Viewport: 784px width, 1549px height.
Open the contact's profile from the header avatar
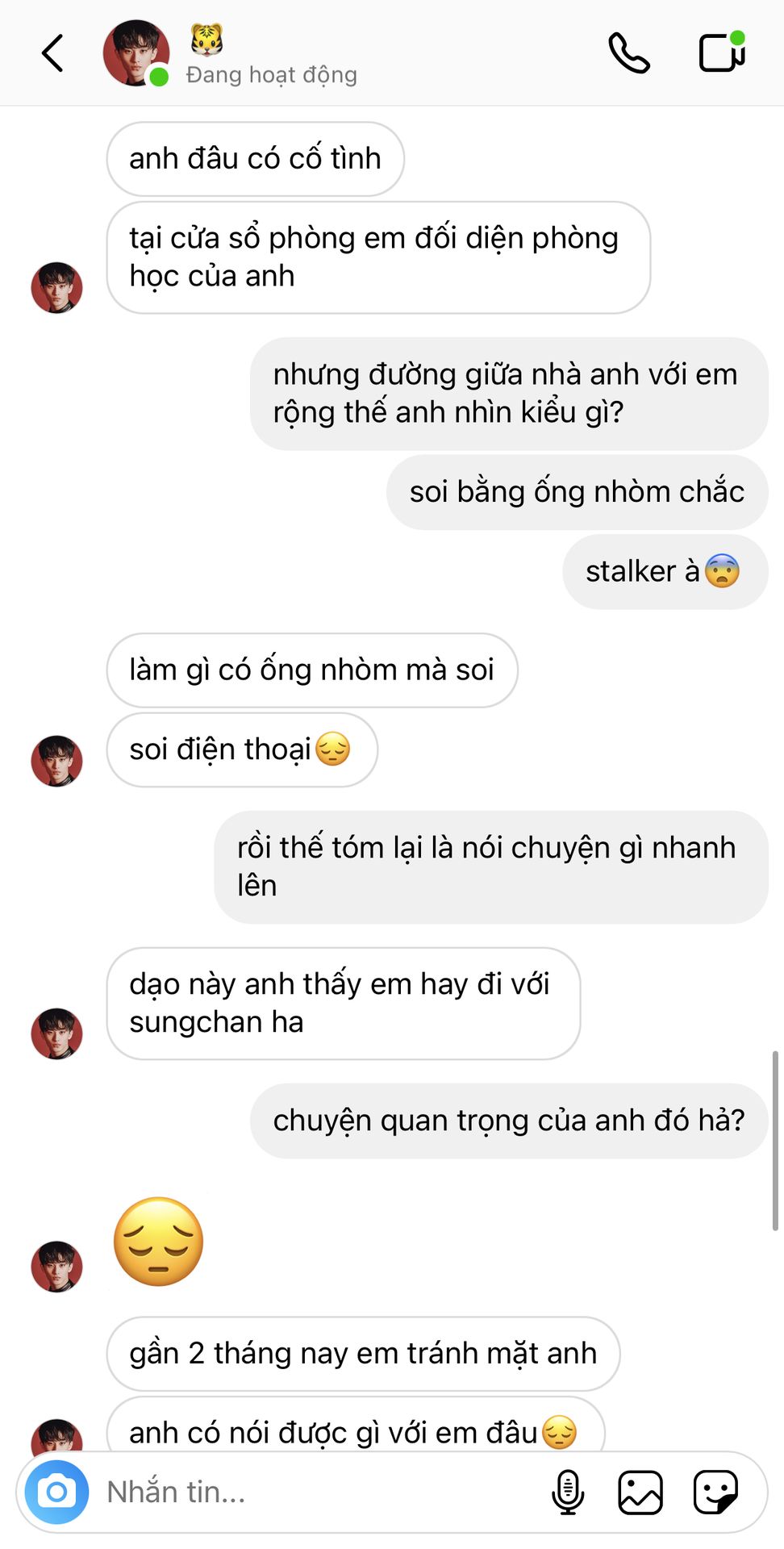tap(136, 53)
